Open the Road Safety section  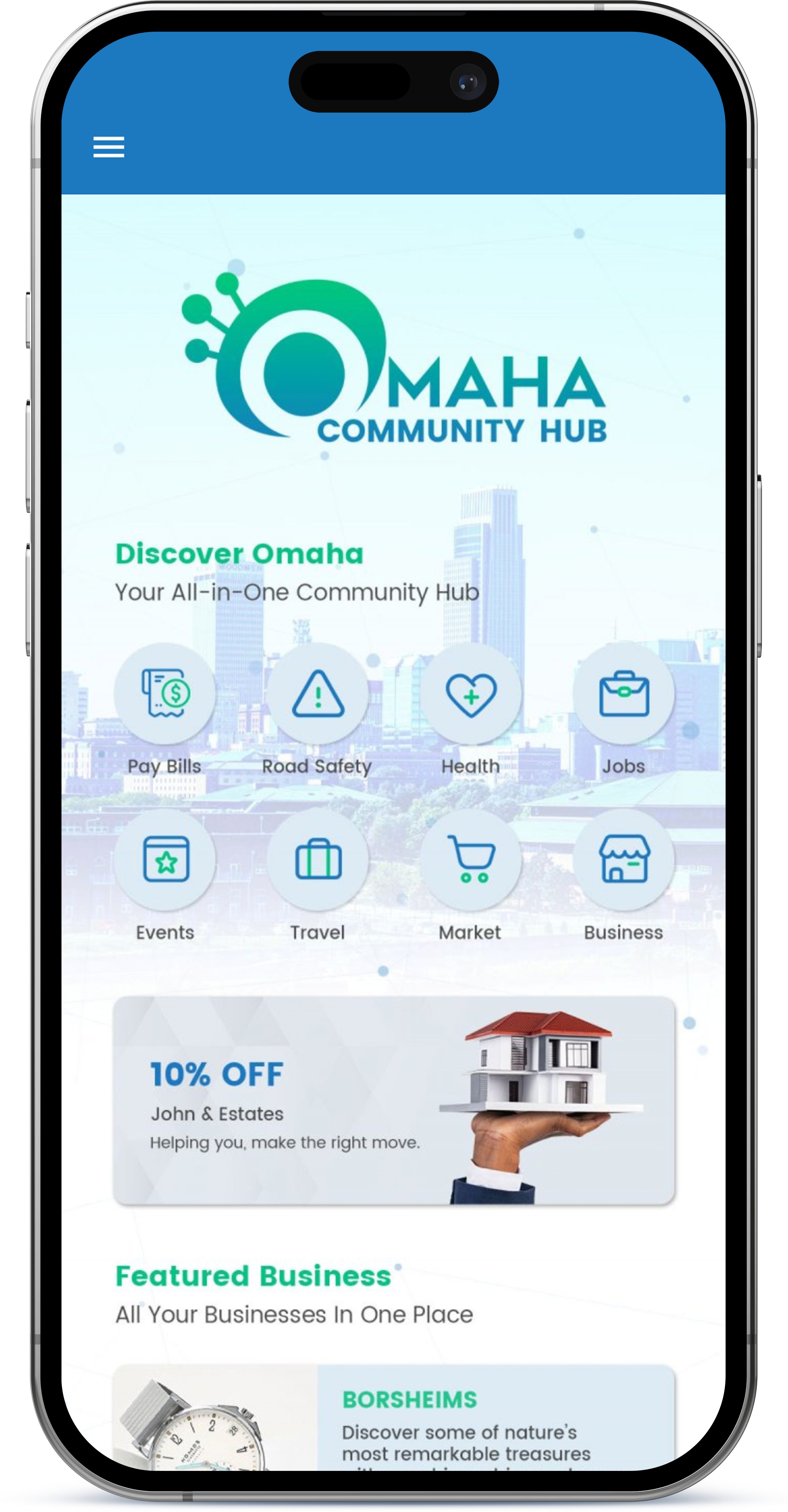[x=317, y=694]
